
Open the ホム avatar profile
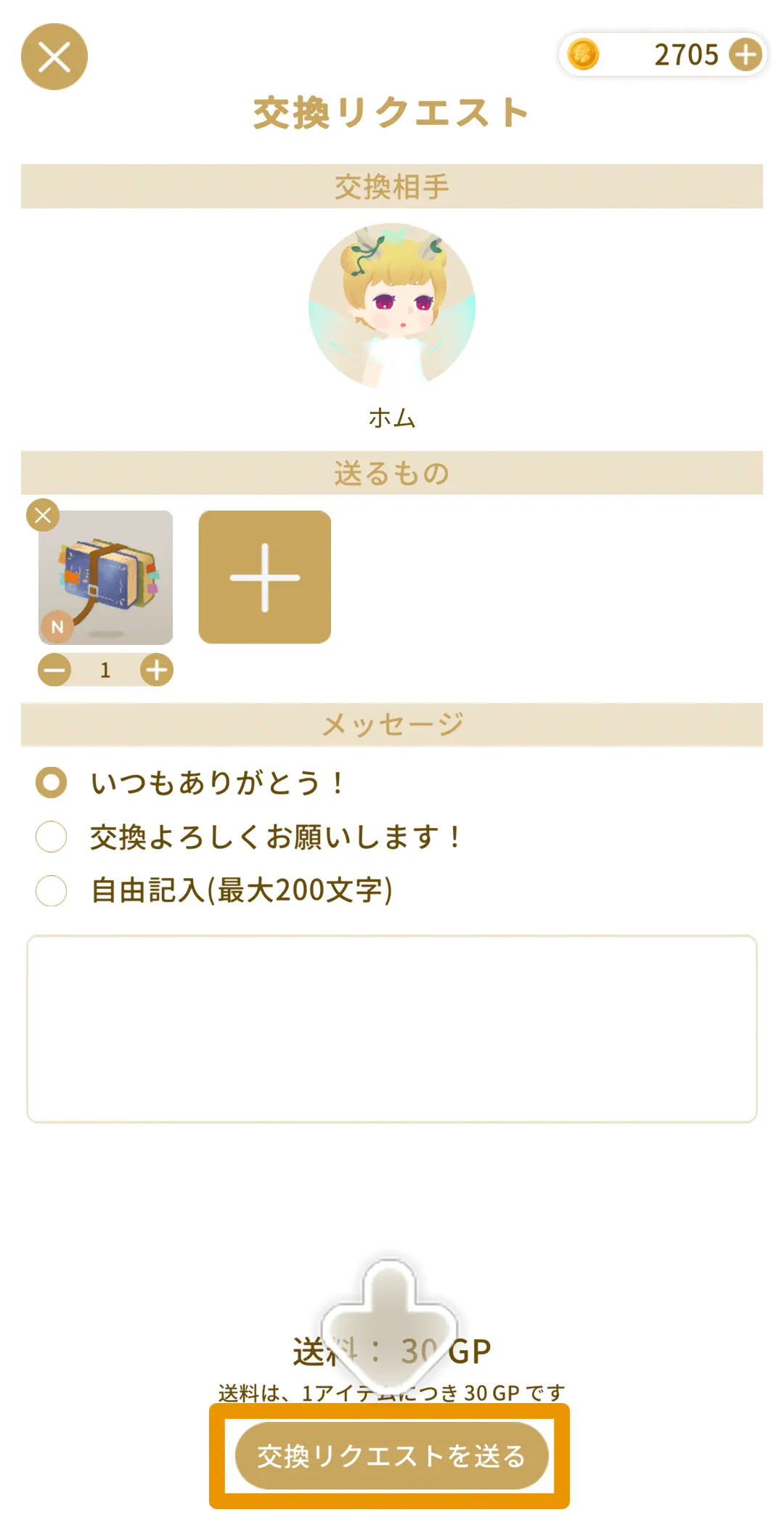click(x=392, y=306)
